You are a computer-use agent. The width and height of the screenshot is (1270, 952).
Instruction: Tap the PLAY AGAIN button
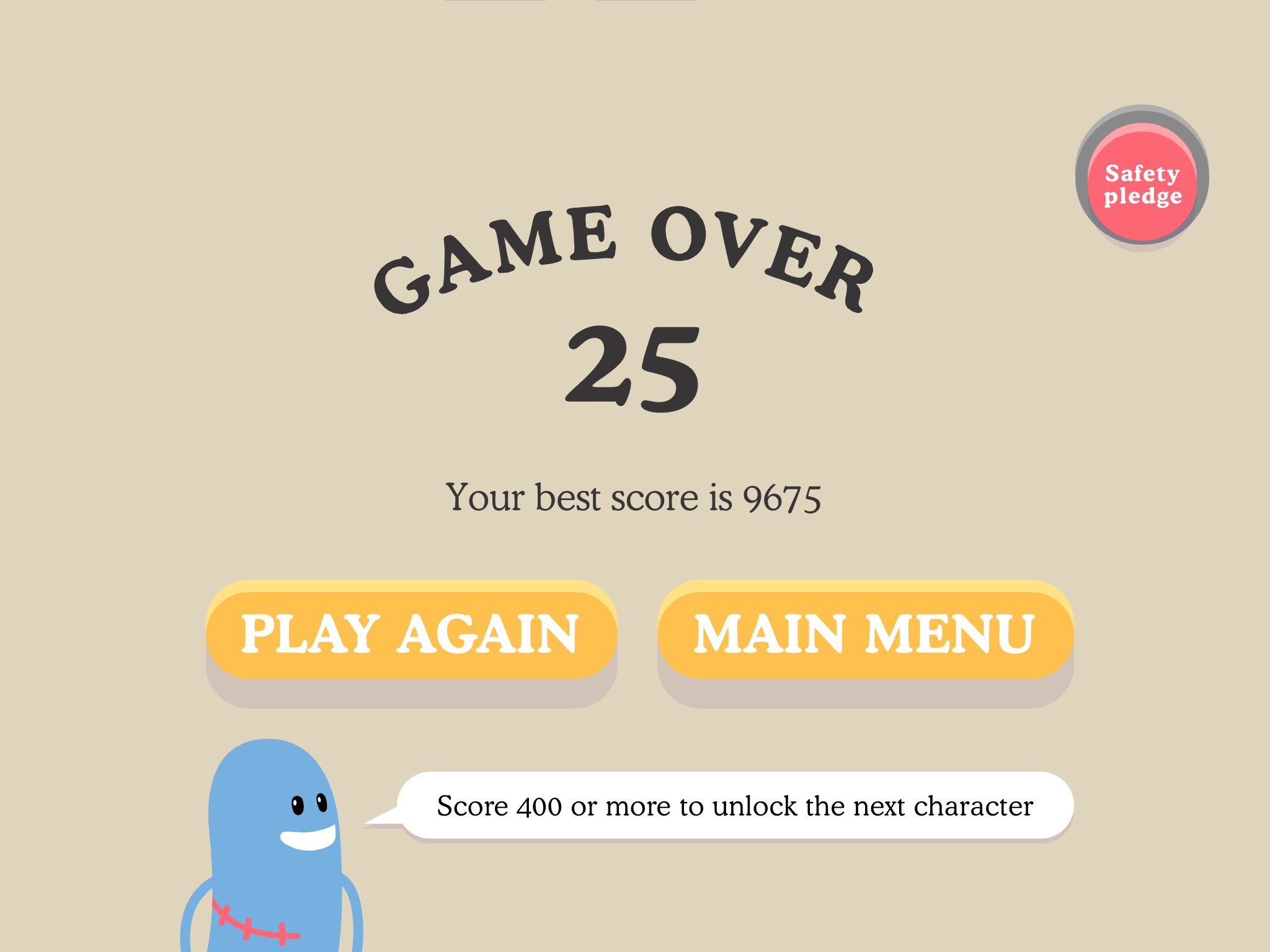tap(411, 634)
